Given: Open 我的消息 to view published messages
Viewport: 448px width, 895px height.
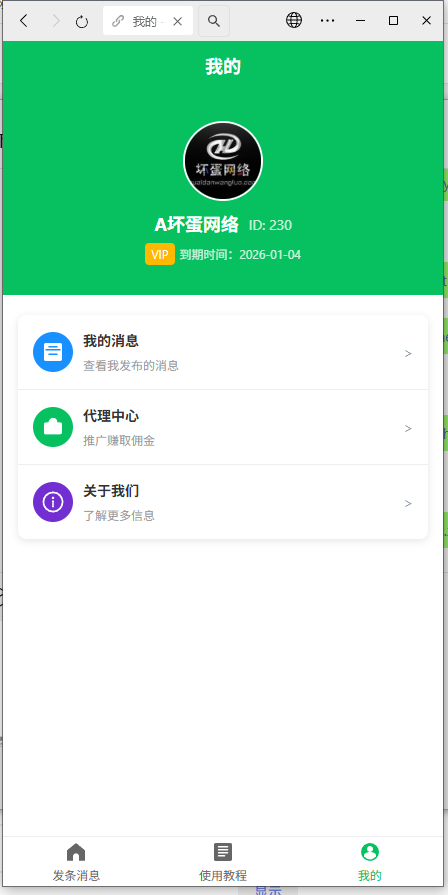Looking at the screenshot, I should (x=223, y=353).
